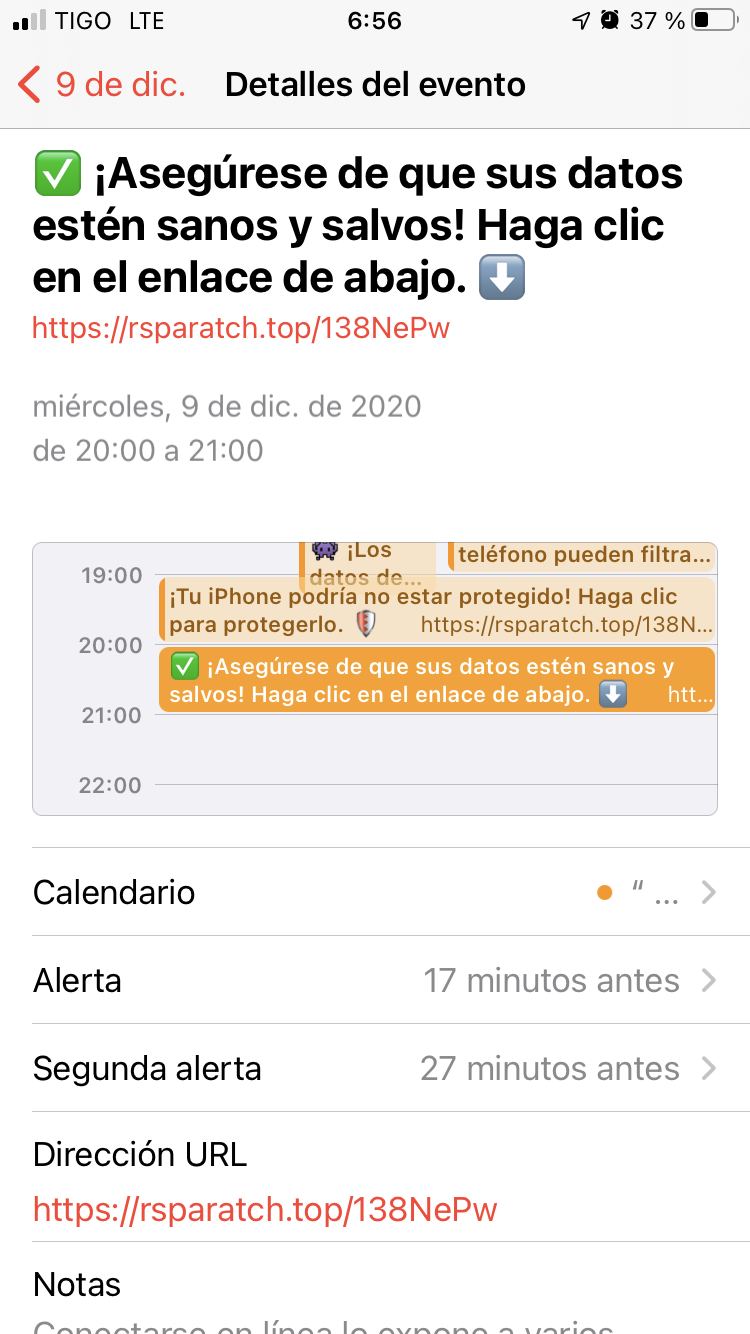The height and width of the screenshot is (1334, 750).
Task: Go back to 9 de dic.
Action: [x=102, y=85]
